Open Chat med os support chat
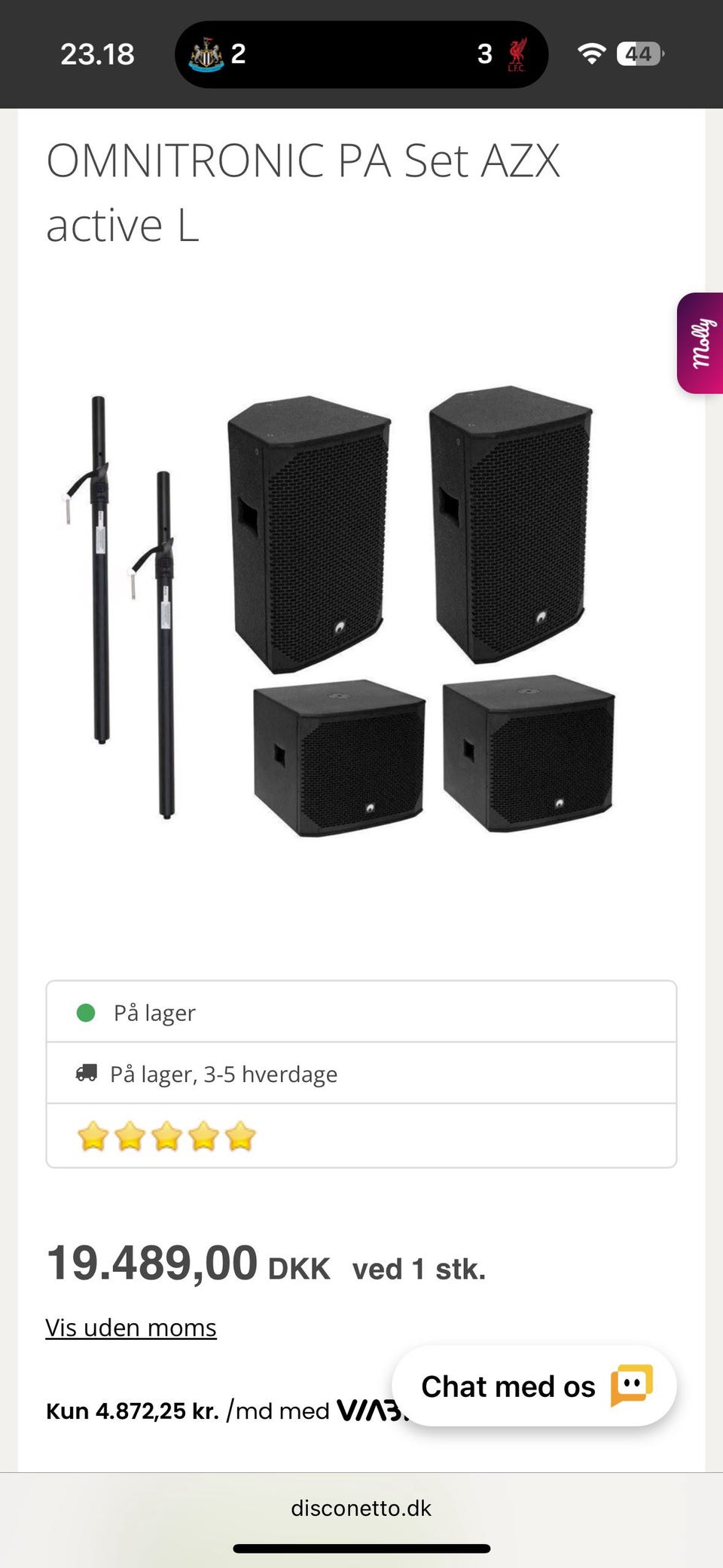The image size is (723, 1568). 533,1386
